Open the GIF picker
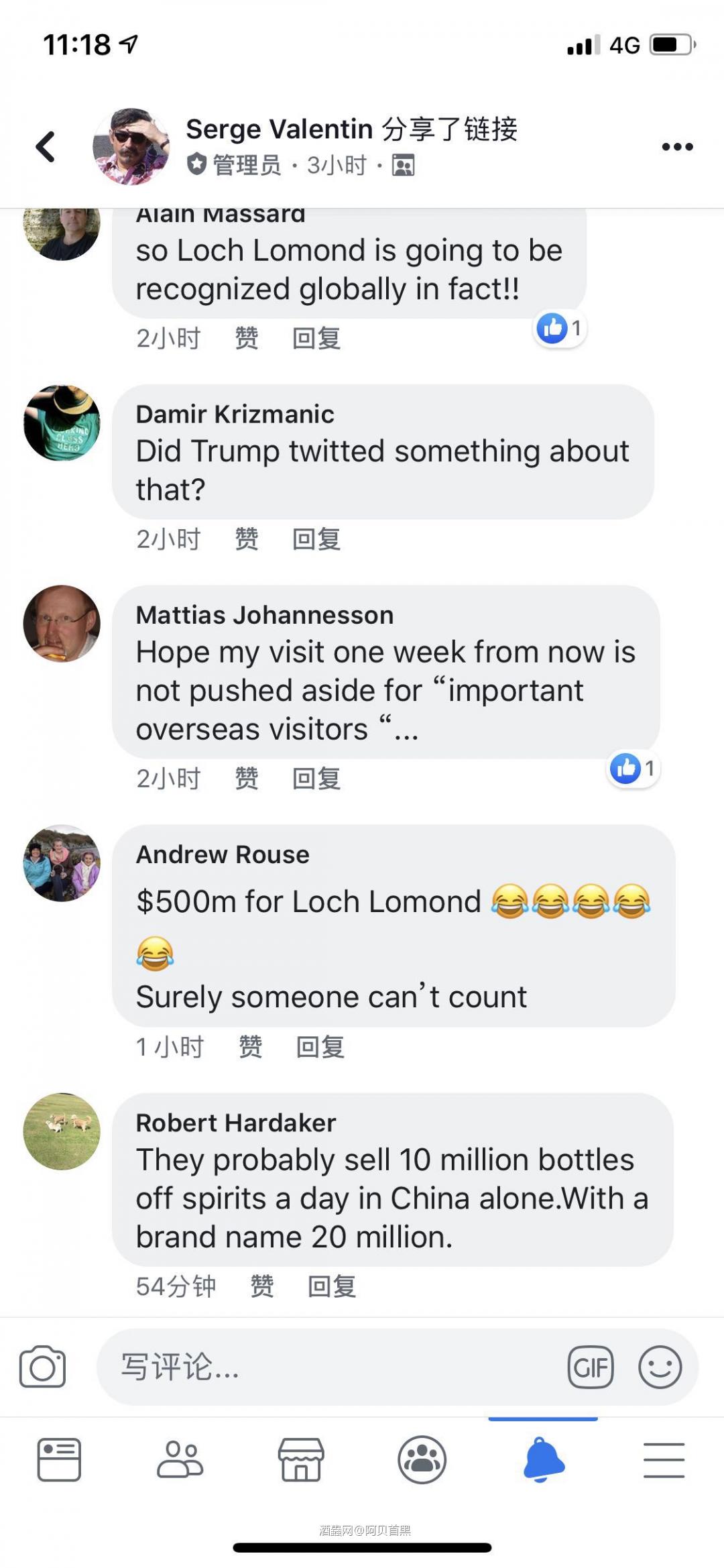This screenshot has height=1568, width=724. [x=591, y=1367]
